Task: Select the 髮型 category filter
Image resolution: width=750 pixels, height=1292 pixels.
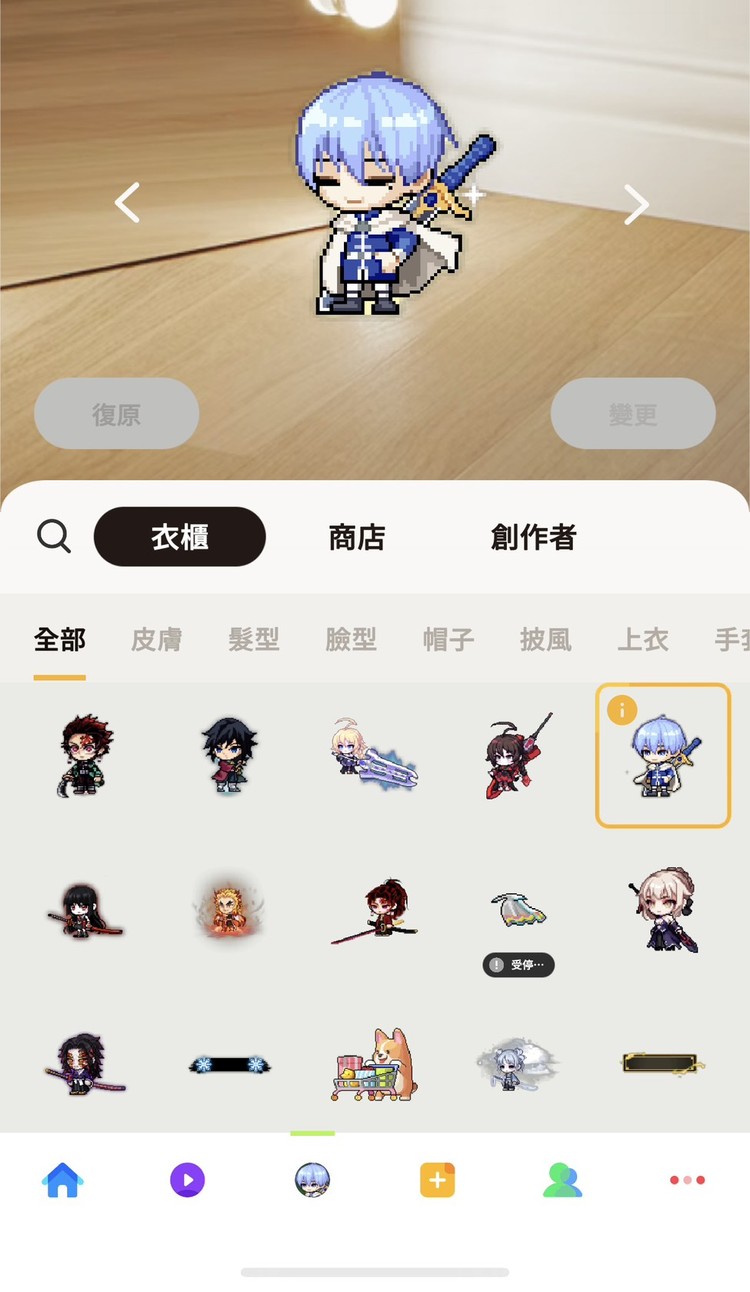Action: coord(253,639)
